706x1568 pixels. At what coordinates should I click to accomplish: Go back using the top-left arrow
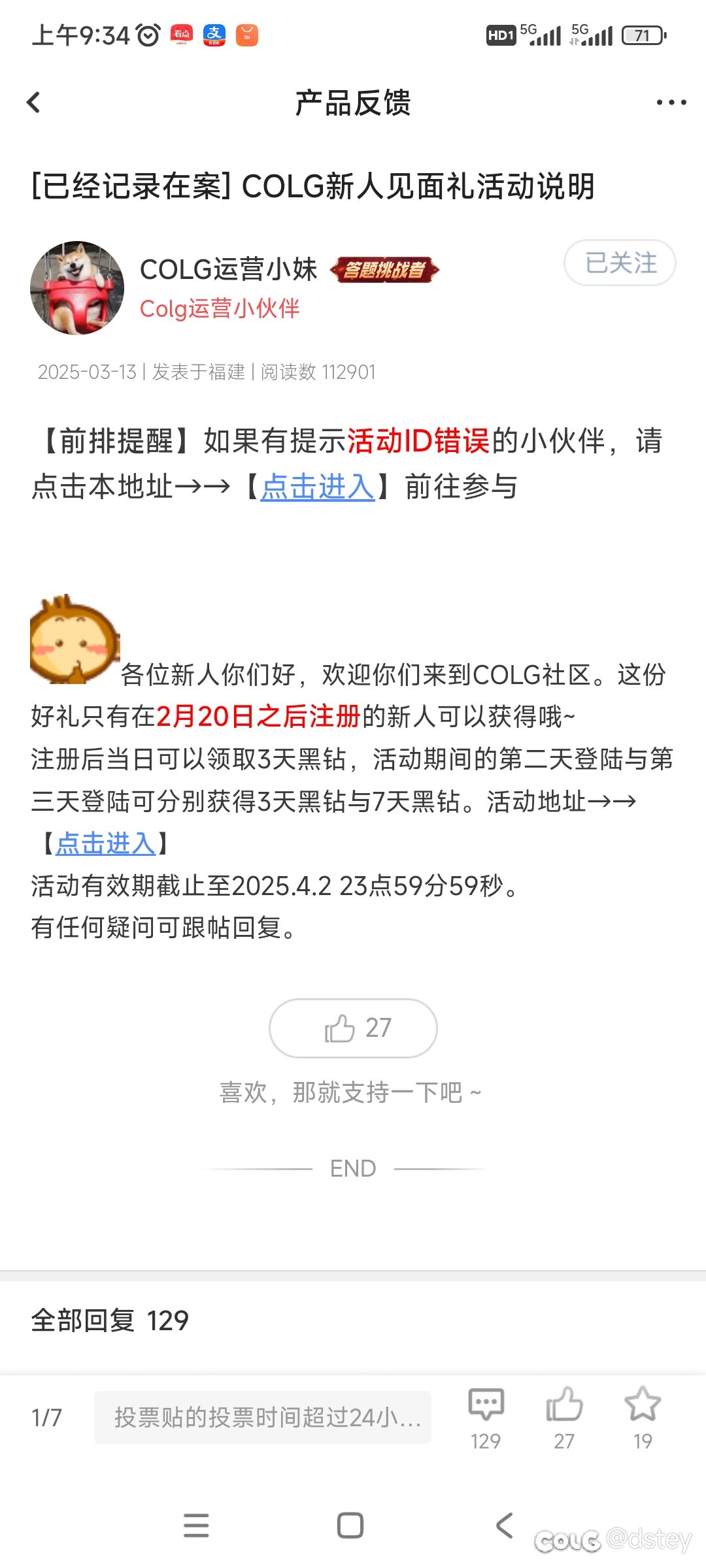click(33, 103)
